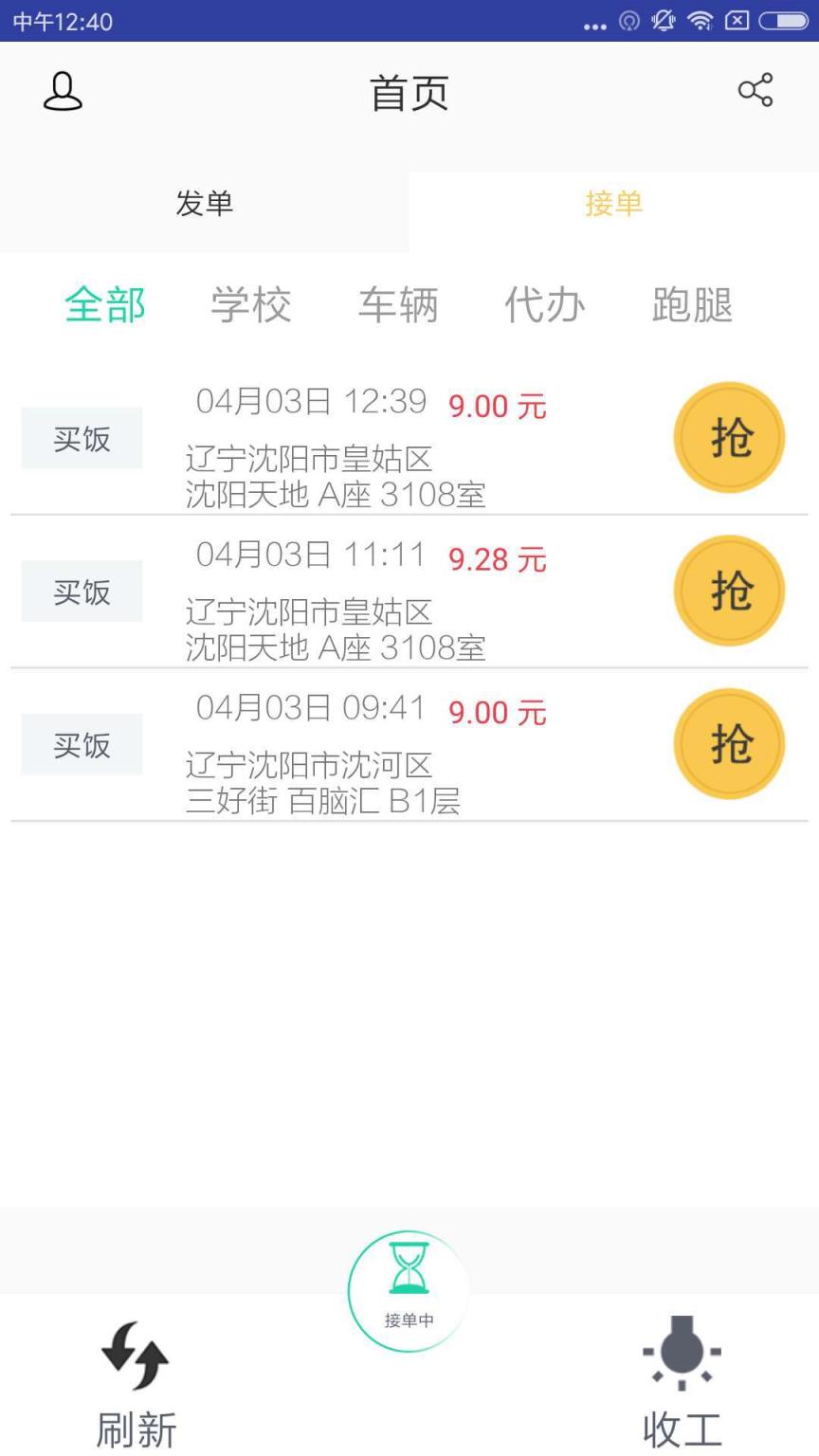Open the 代办 category filter

tap(545, 305)
